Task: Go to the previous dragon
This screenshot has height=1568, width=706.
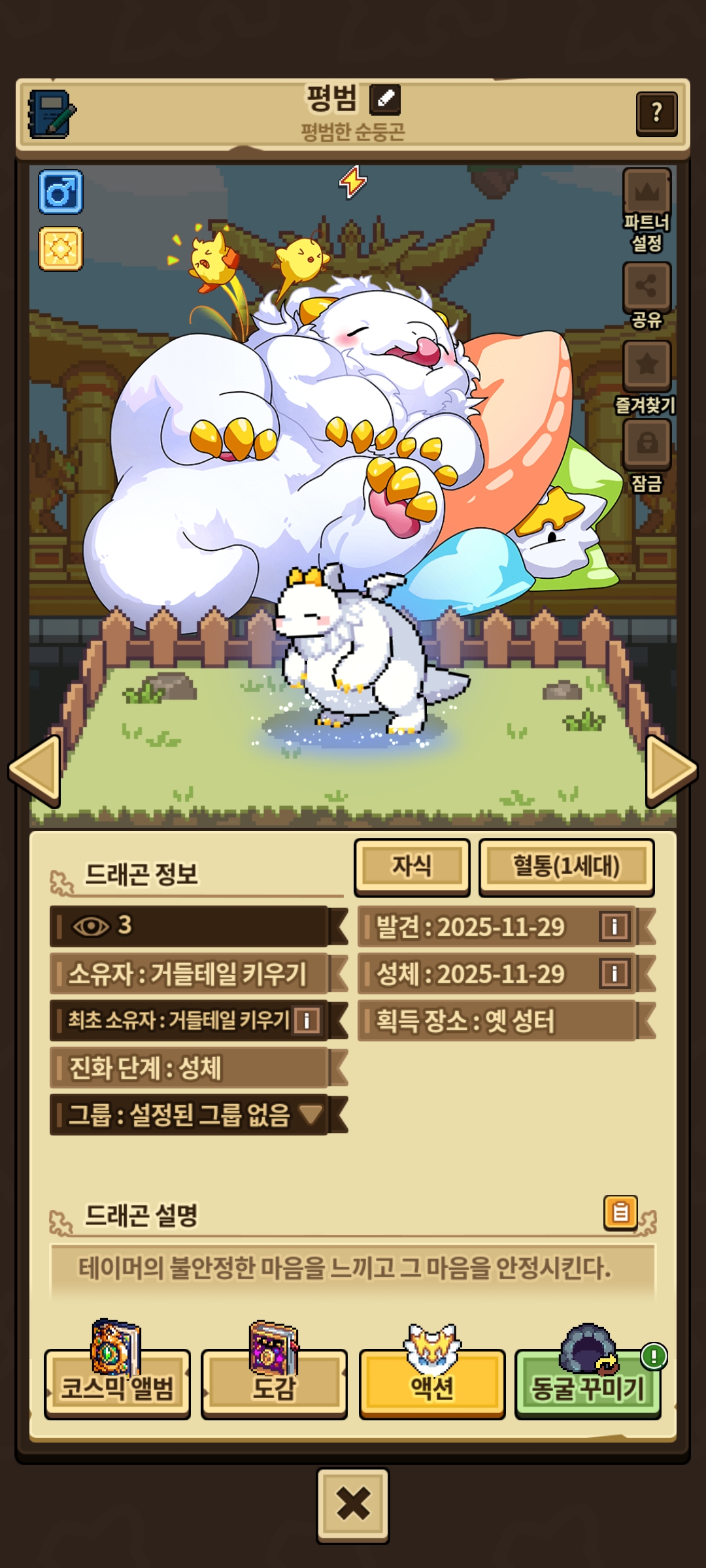Action: (35, 771)
